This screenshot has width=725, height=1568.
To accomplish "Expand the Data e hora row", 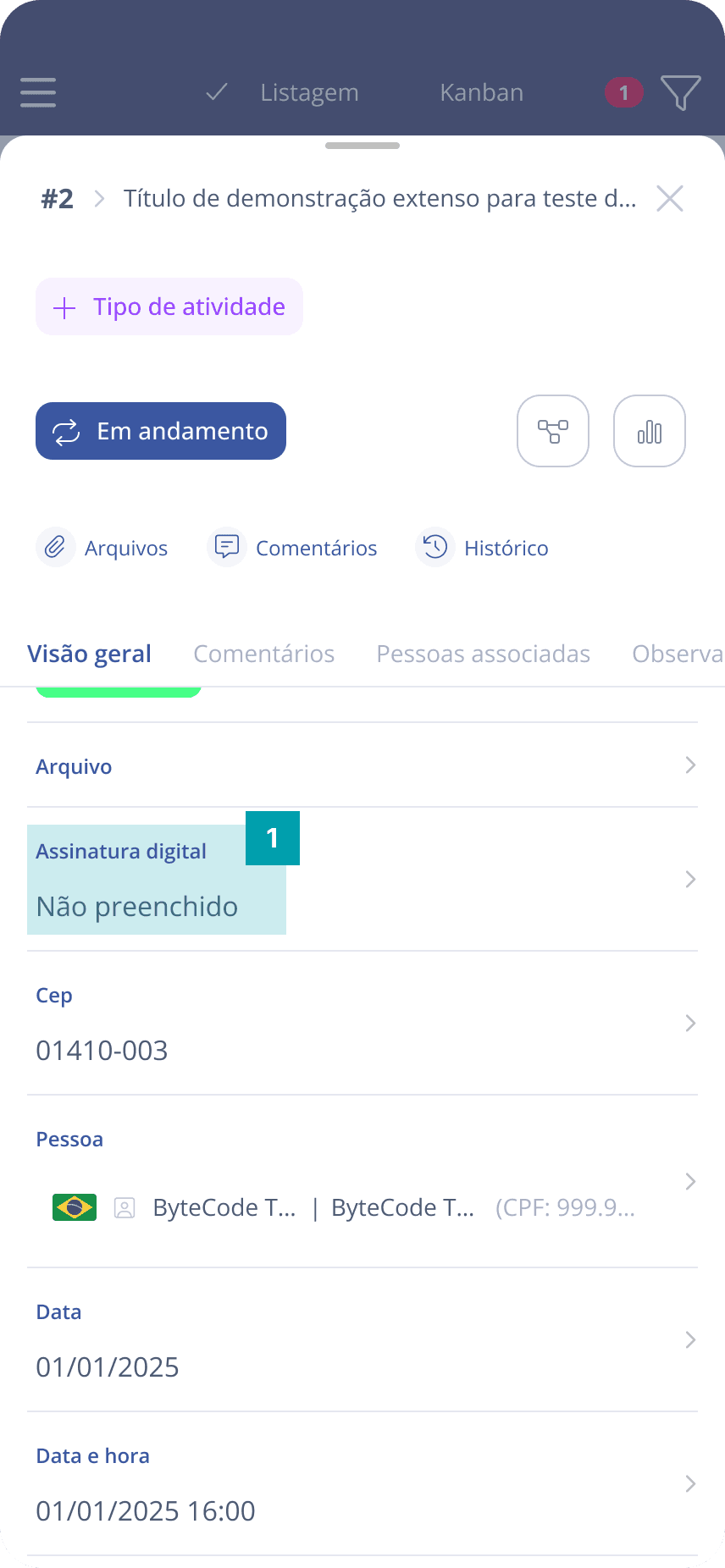I will (689, 1483).
